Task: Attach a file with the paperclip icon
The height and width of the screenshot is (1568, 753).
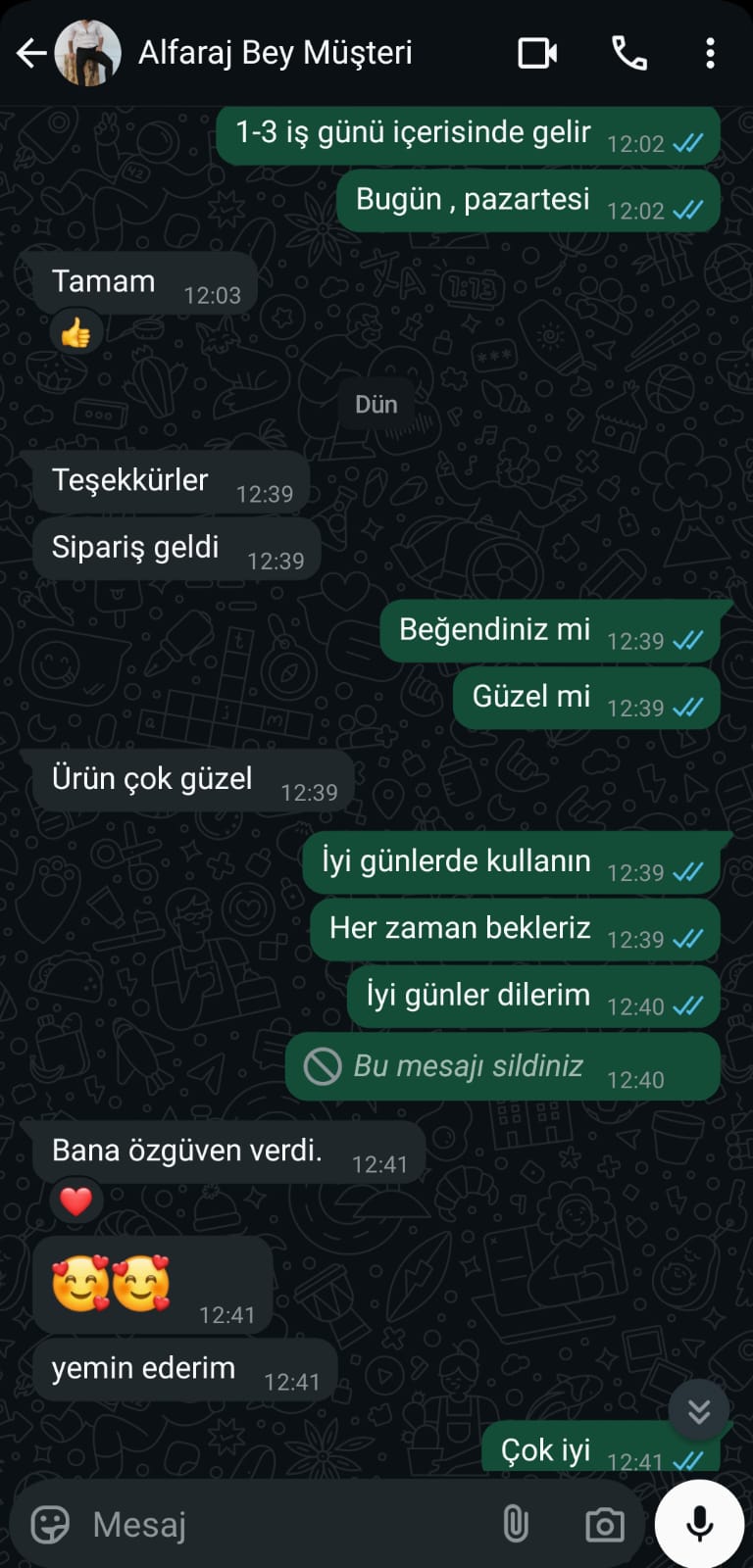Action: (x=516, y=1524)
